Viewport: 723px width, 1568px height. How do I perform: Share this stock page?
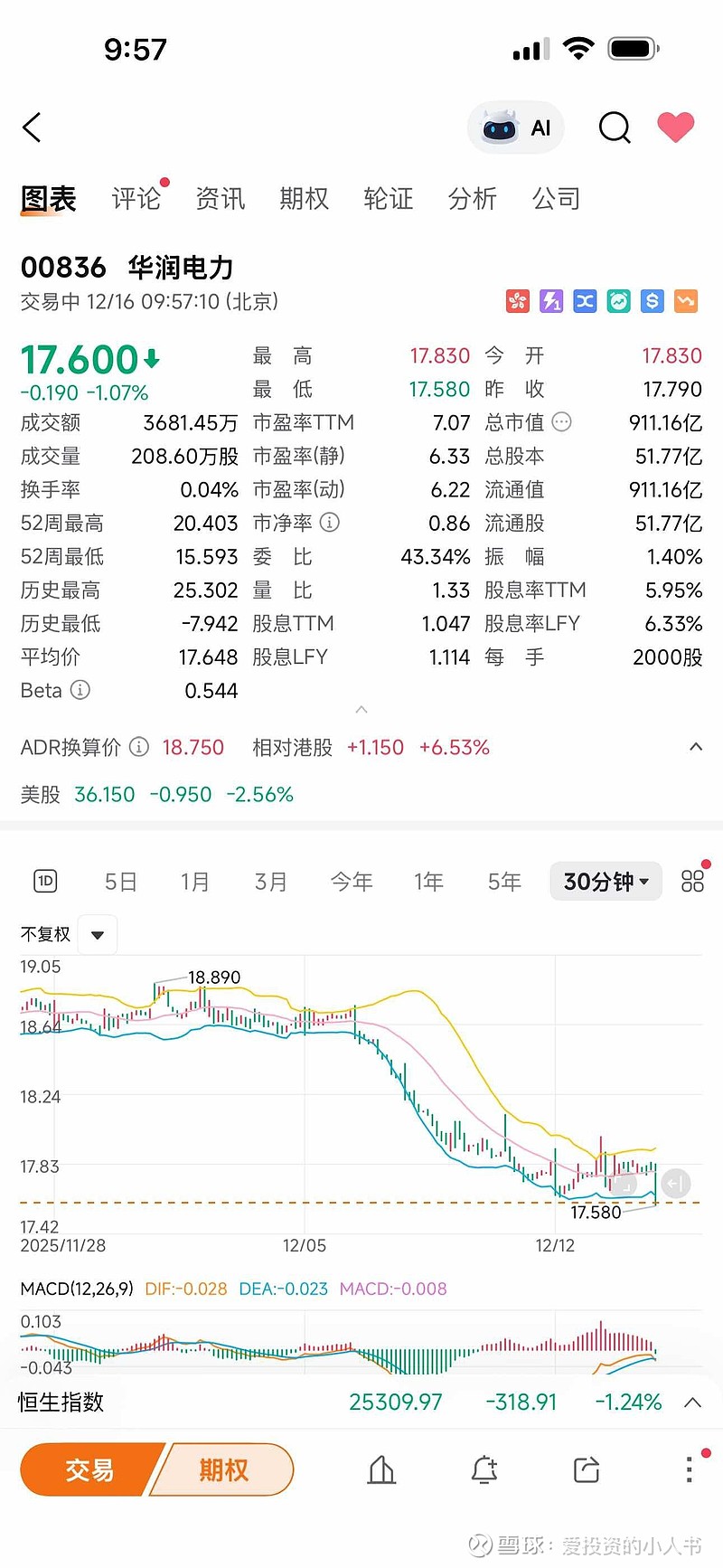tap(587, 1470)
